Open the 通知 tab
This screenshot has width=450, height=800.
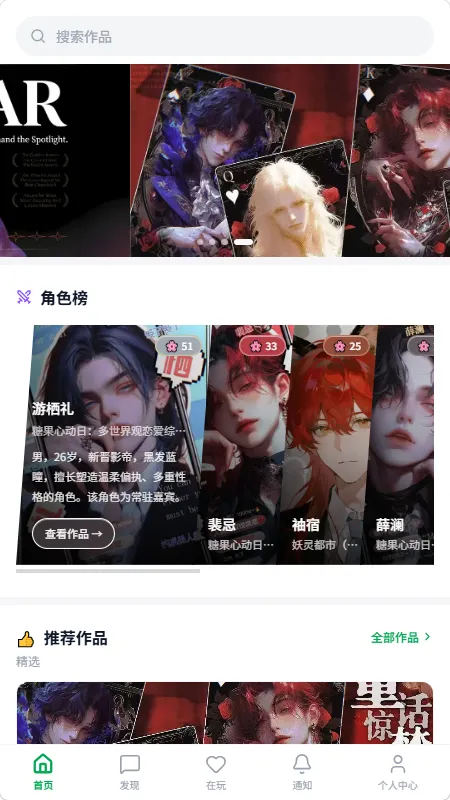pyautogui.click(x=302, y=772)
